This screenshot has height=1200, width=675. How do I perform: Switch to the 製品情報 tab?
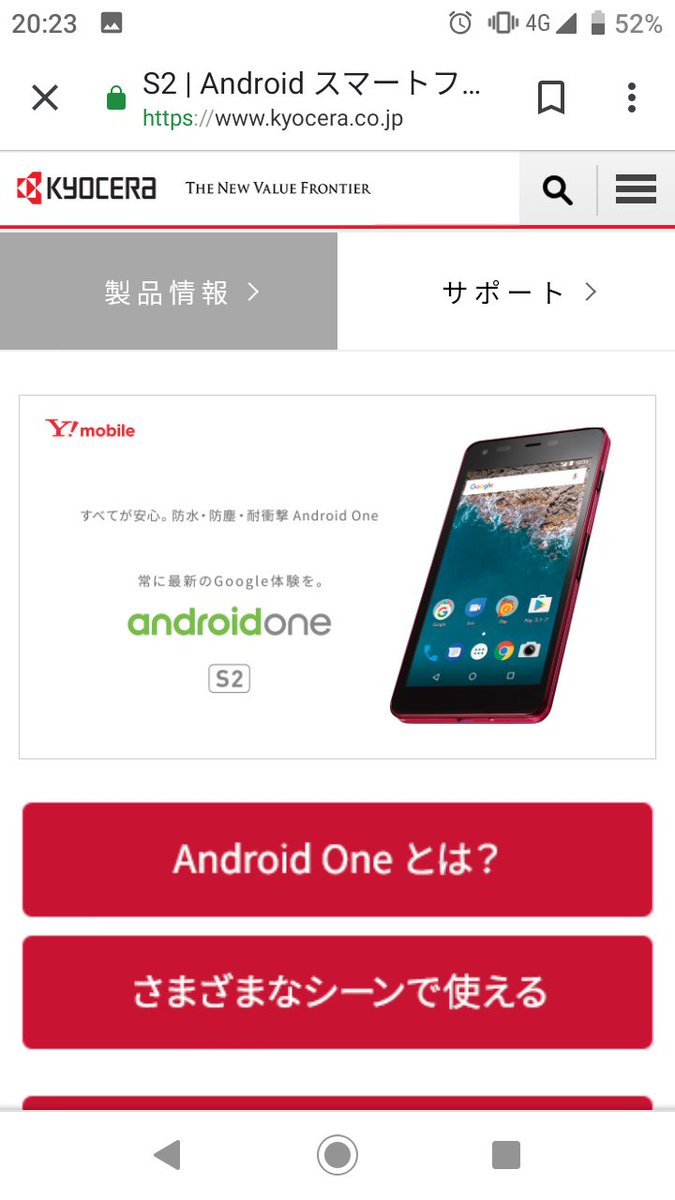(169, 292)
